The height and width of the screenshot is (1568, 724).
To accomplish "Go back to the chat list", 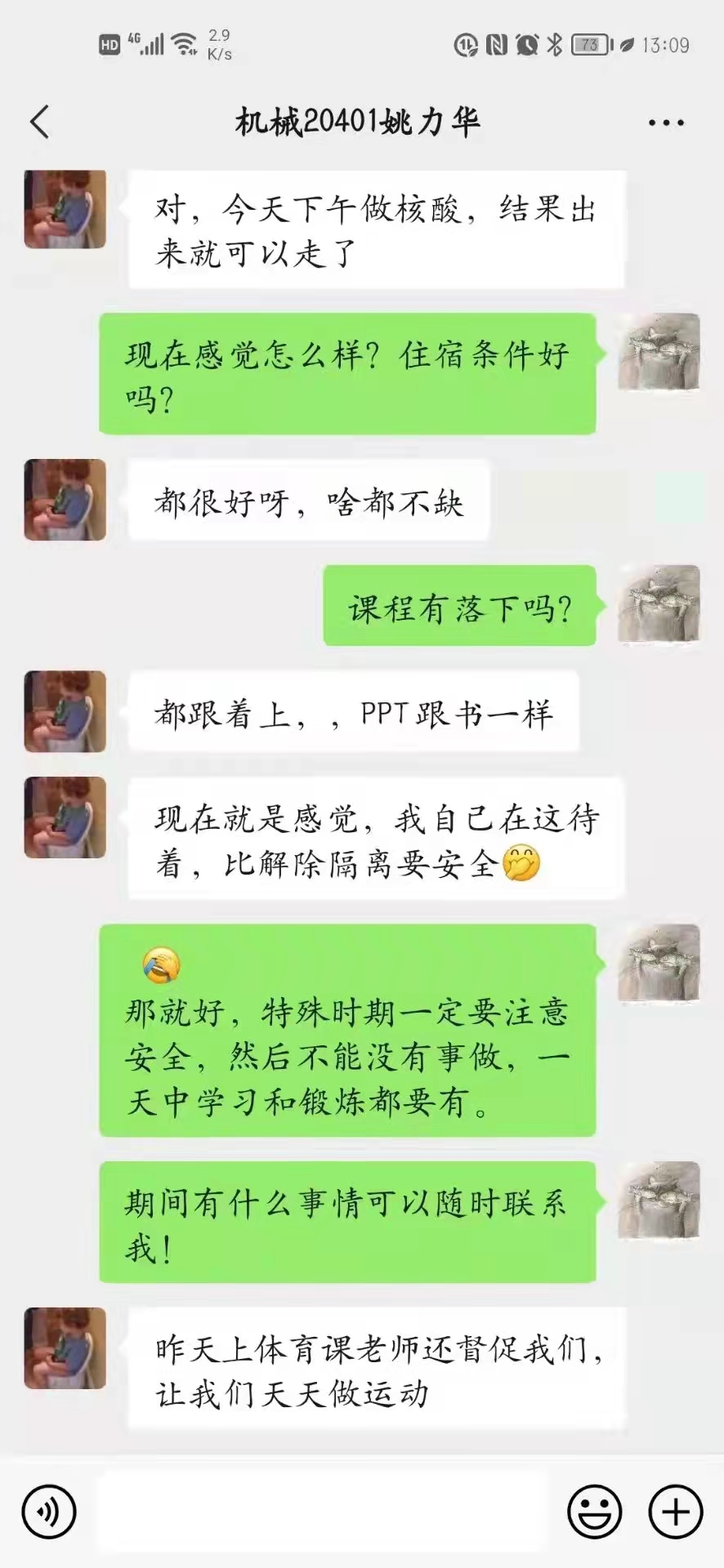I will point(40,122).
